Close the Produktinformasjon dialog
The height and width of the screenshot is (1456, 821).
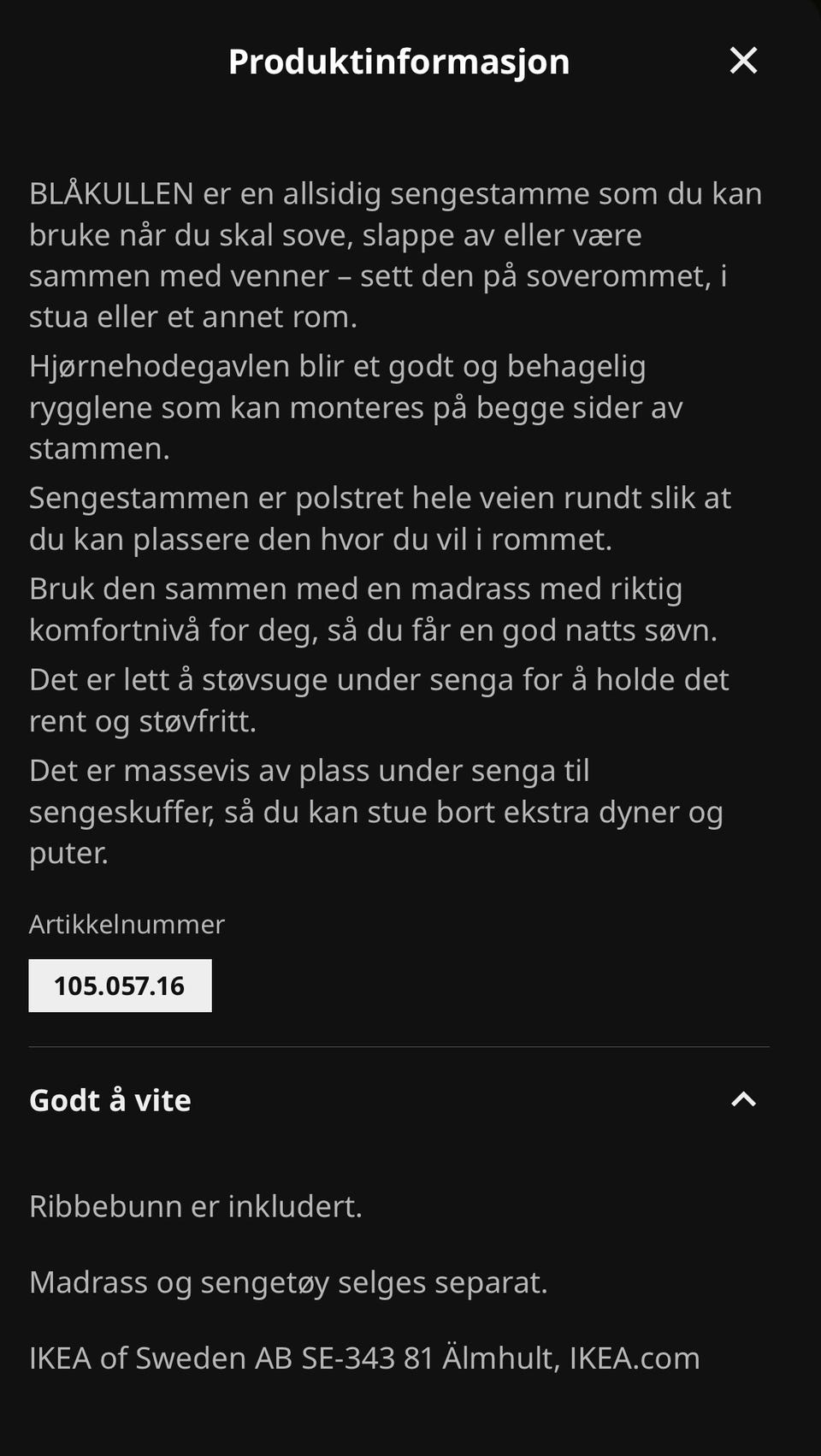pyautogui.click(x=743, y=61)
